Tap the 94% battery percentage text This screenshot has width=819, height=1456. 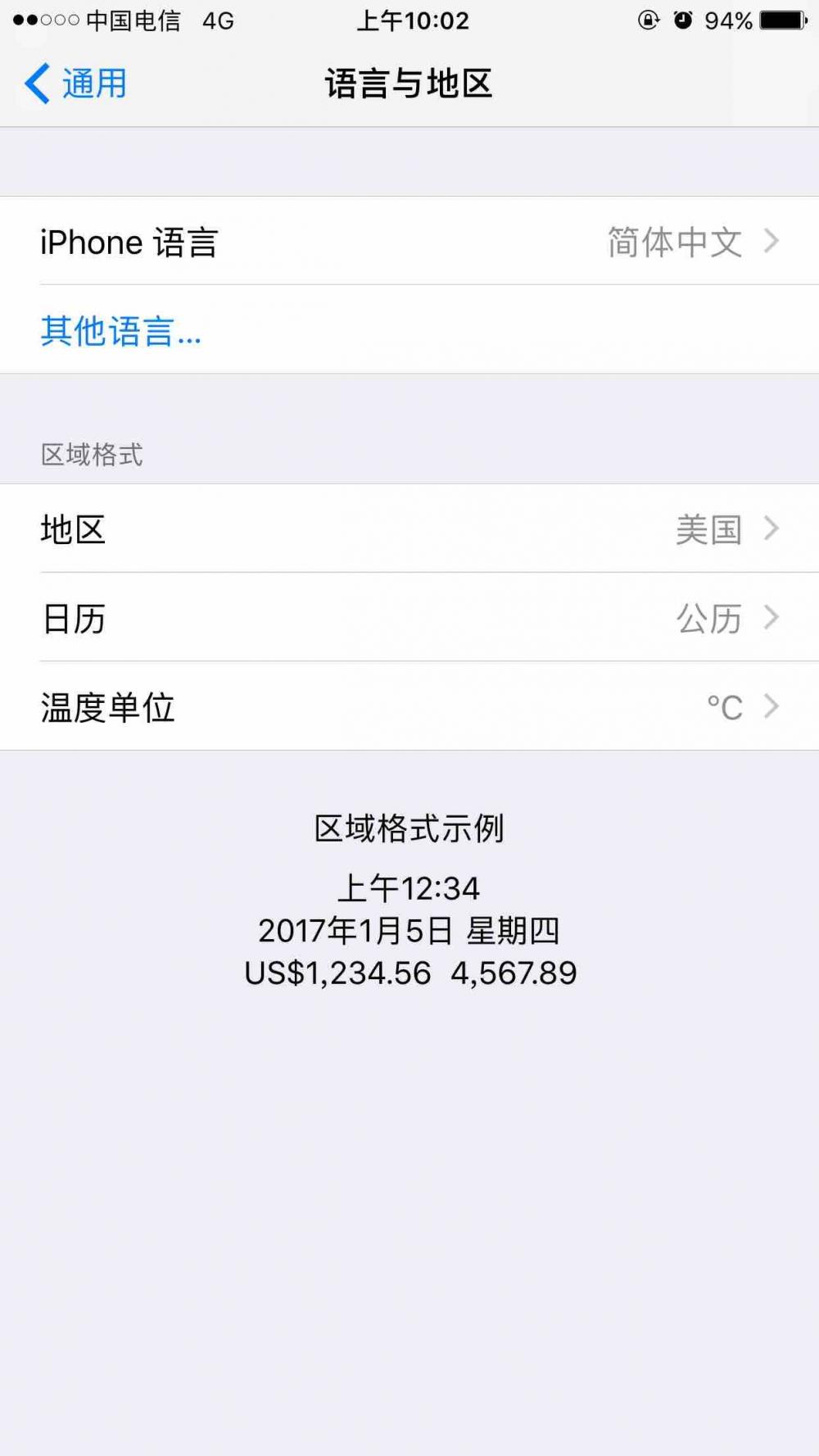[x=726, y=20]
